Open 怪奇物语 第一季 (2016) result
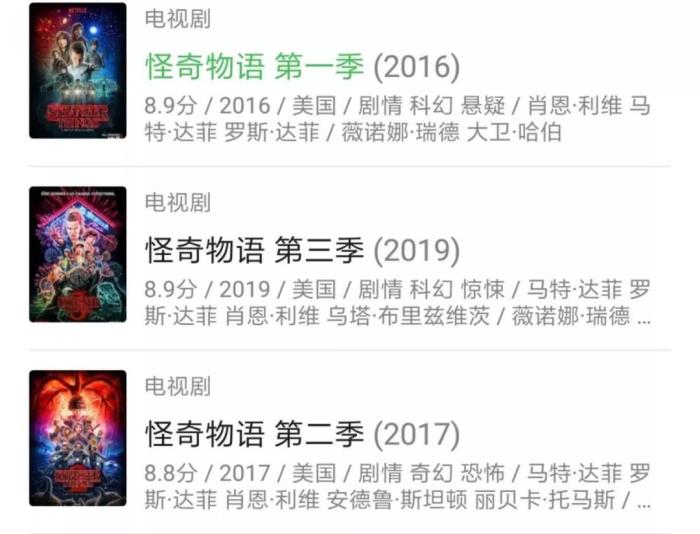This screenshot has height=534, width=700. tap(302, 68)
